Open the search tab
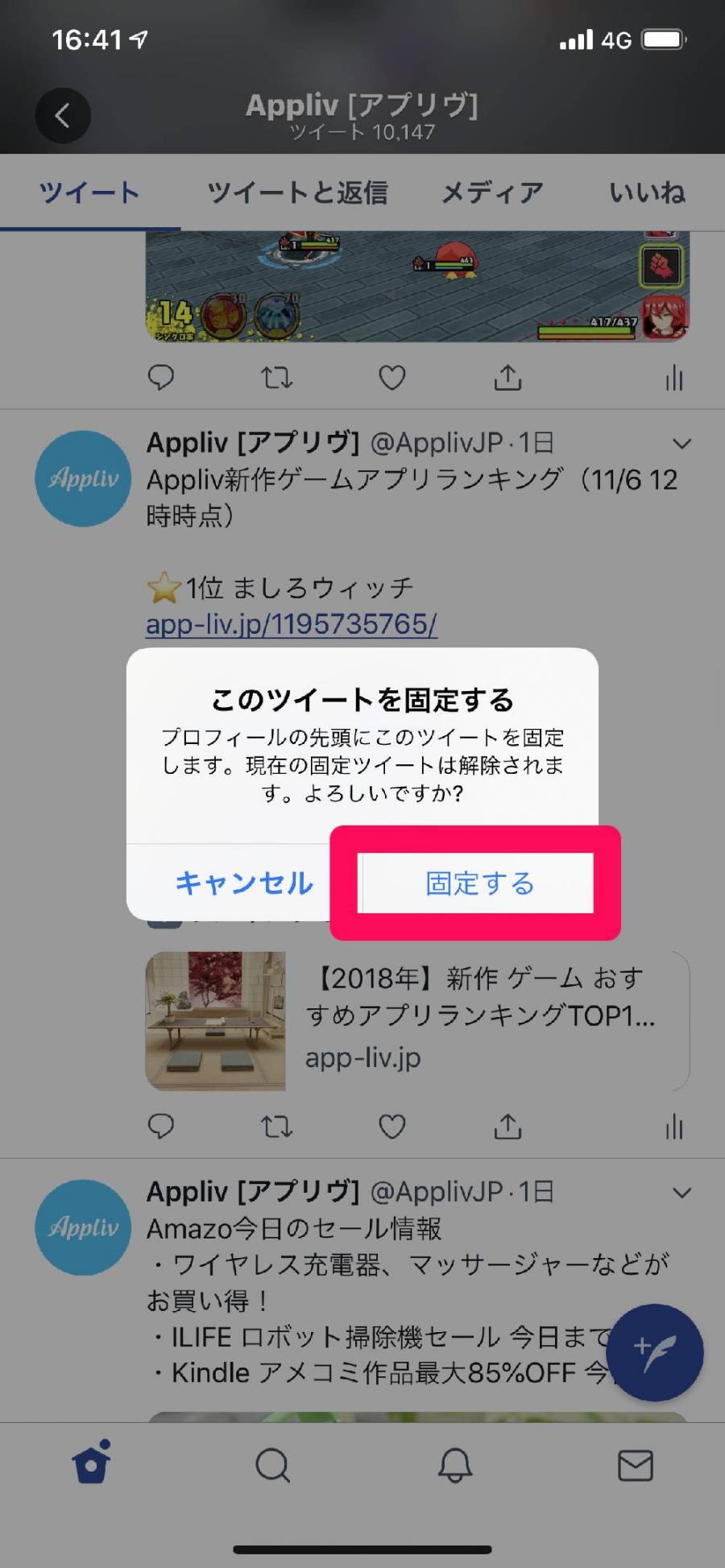The height and width of the screenshot is (1568, 725). click(272, 1465)
